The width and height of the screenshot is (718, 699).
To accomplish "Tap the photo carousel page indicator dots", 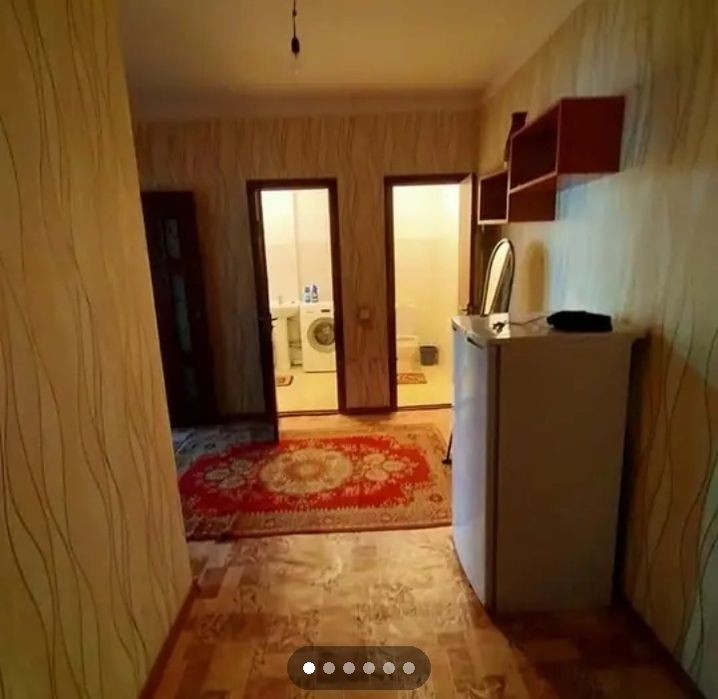I will 359,668.
